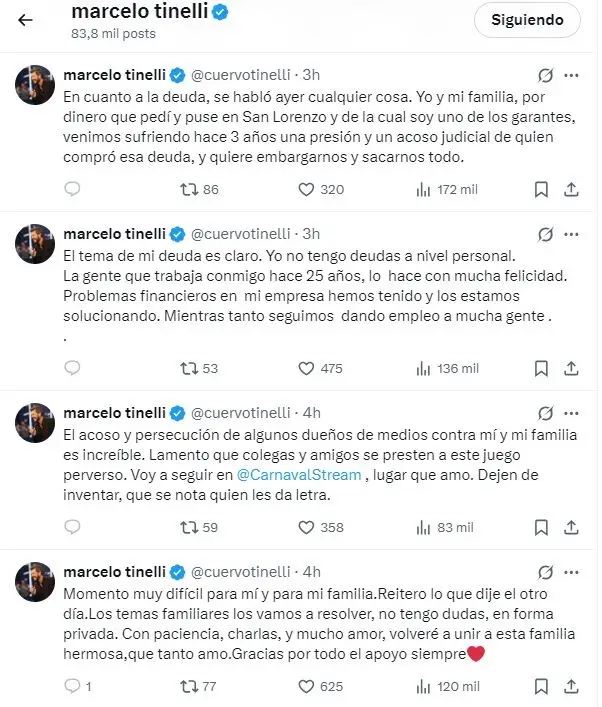Reply to the tweet starting 'Momento muy difícil'

click(72, 686)
